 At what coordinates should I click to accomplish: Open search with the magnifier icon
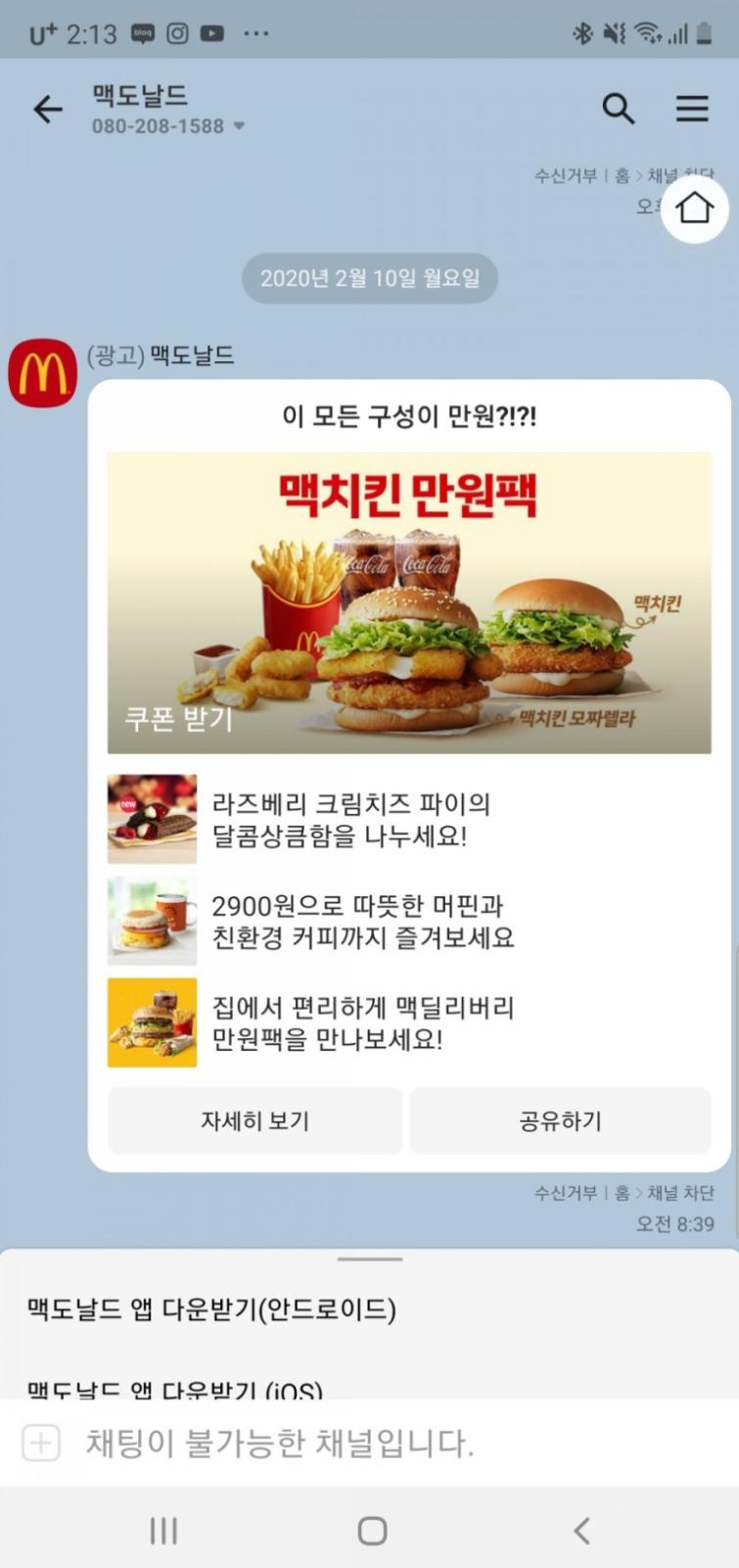pos(618,109)
